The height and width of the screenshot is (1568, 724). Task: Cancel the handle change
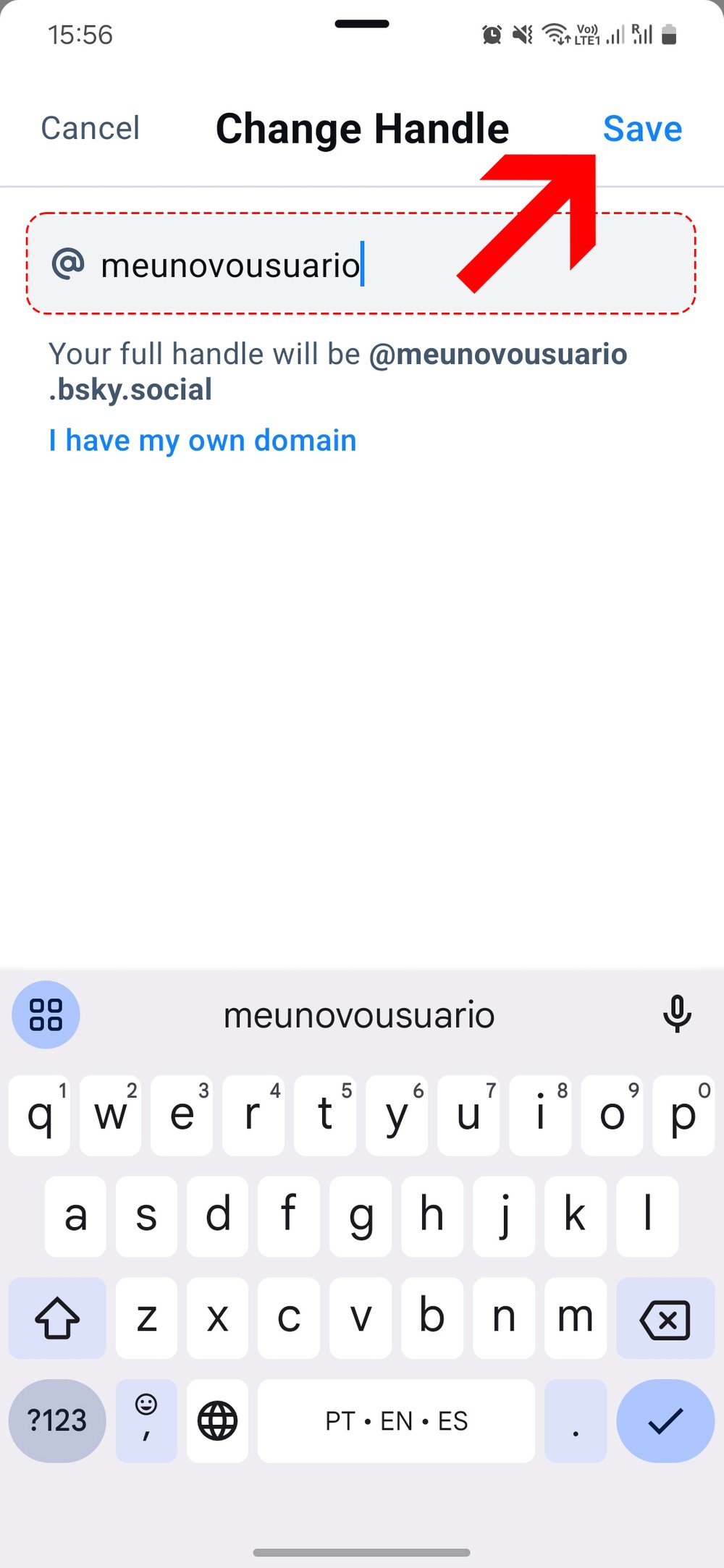point(90,129)
